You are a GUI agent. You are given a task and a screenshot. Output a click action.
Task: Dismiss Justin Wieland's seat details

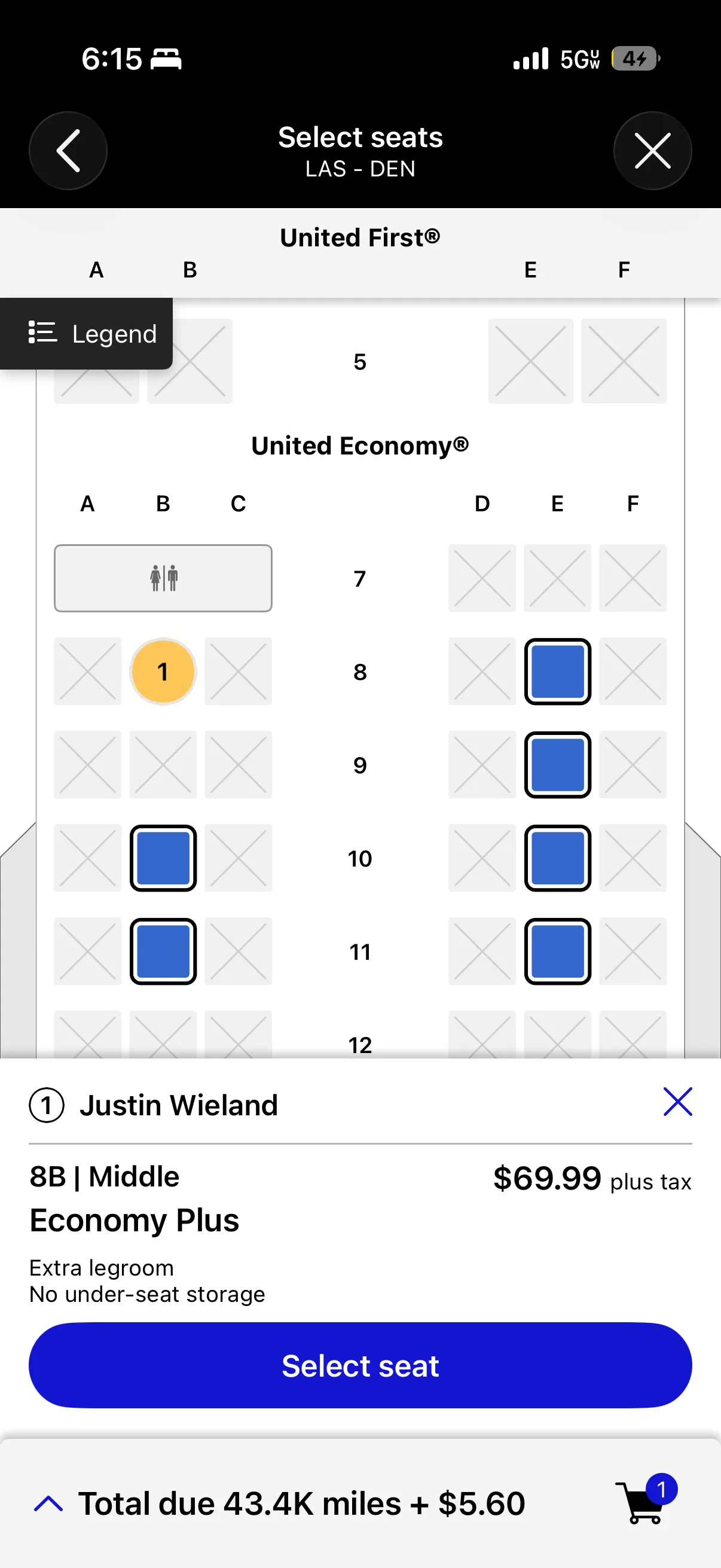[x=677, y=1101]
